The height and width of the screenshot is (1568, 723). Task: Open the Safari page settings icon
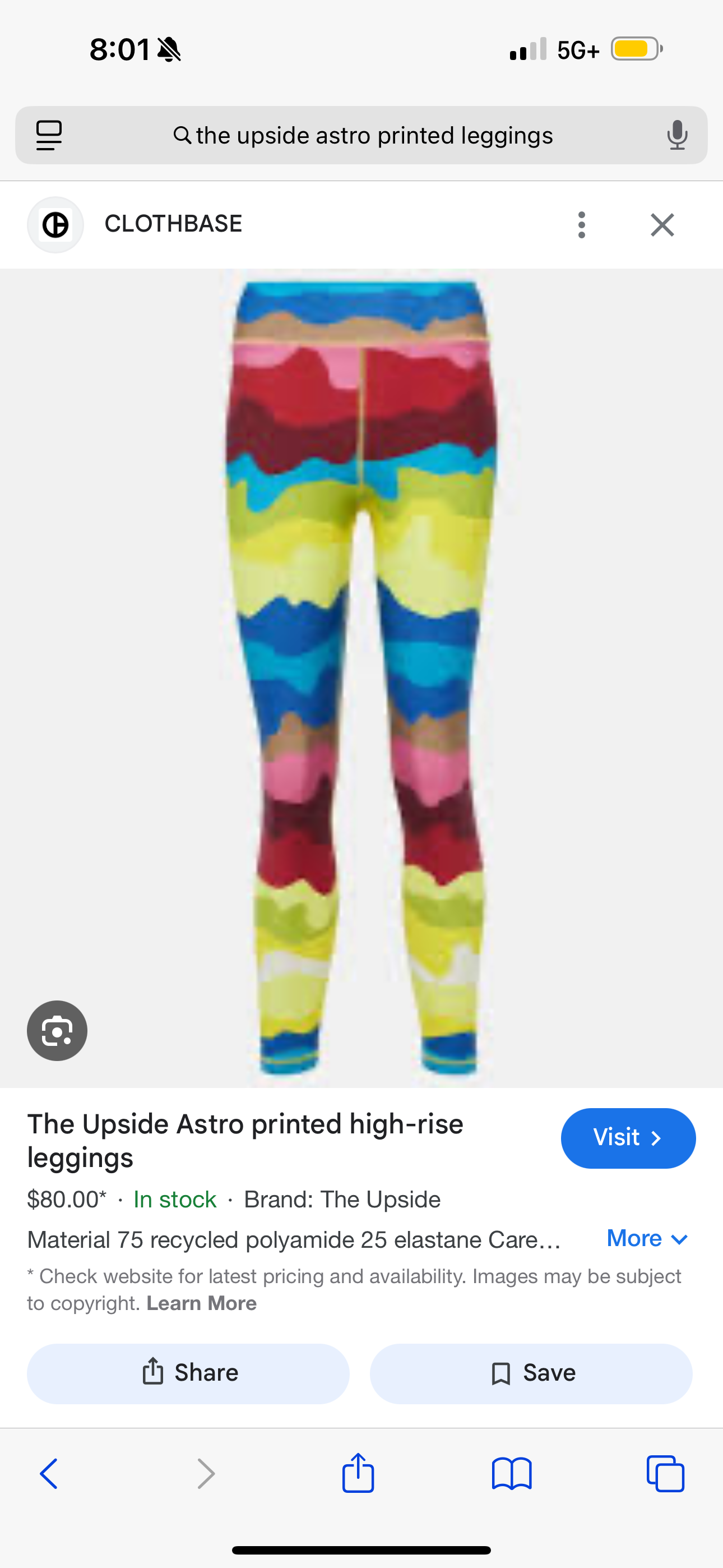pyautogui.click(x=49, y=135)
